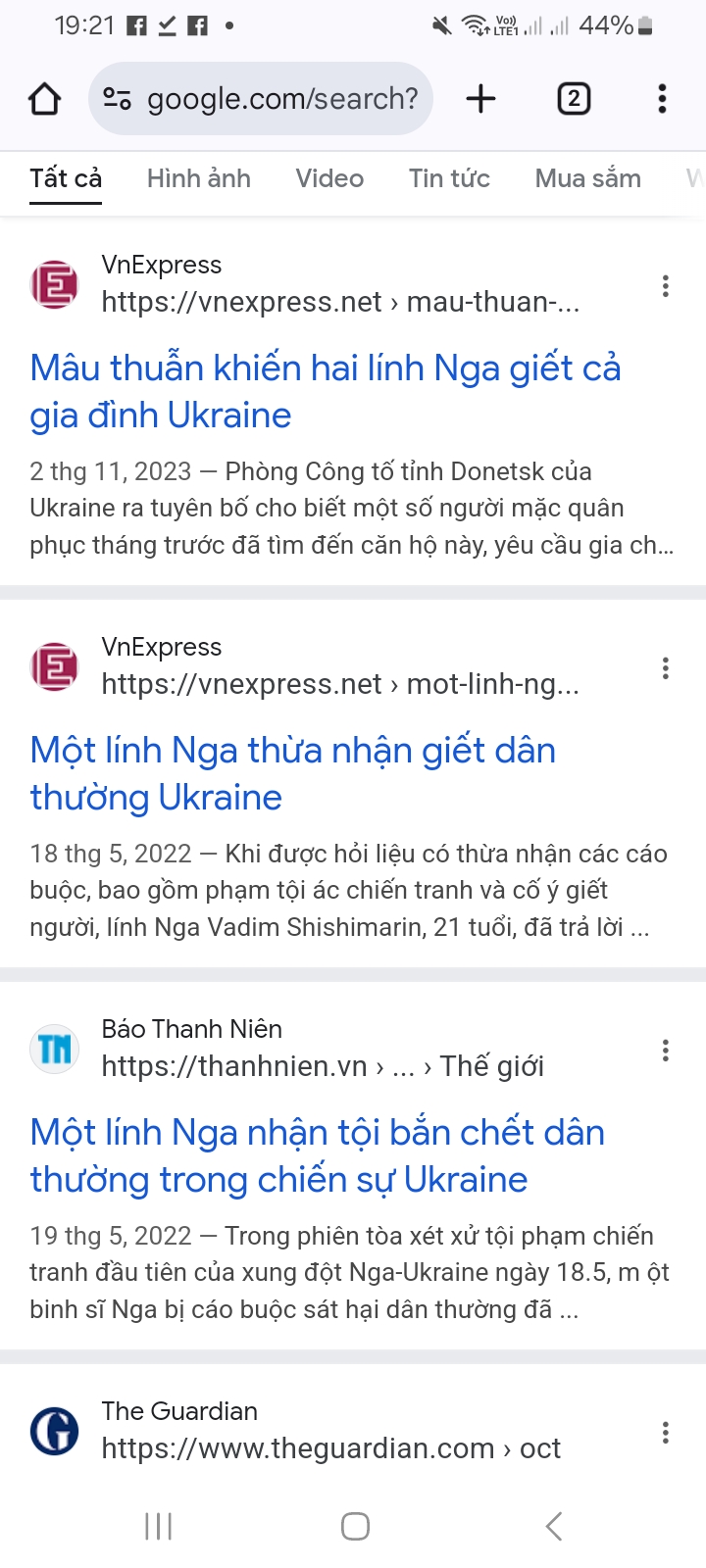The image size is (706, 1568).
Task: Switch to the Tin tức tab
Action: tap(449, 178)
